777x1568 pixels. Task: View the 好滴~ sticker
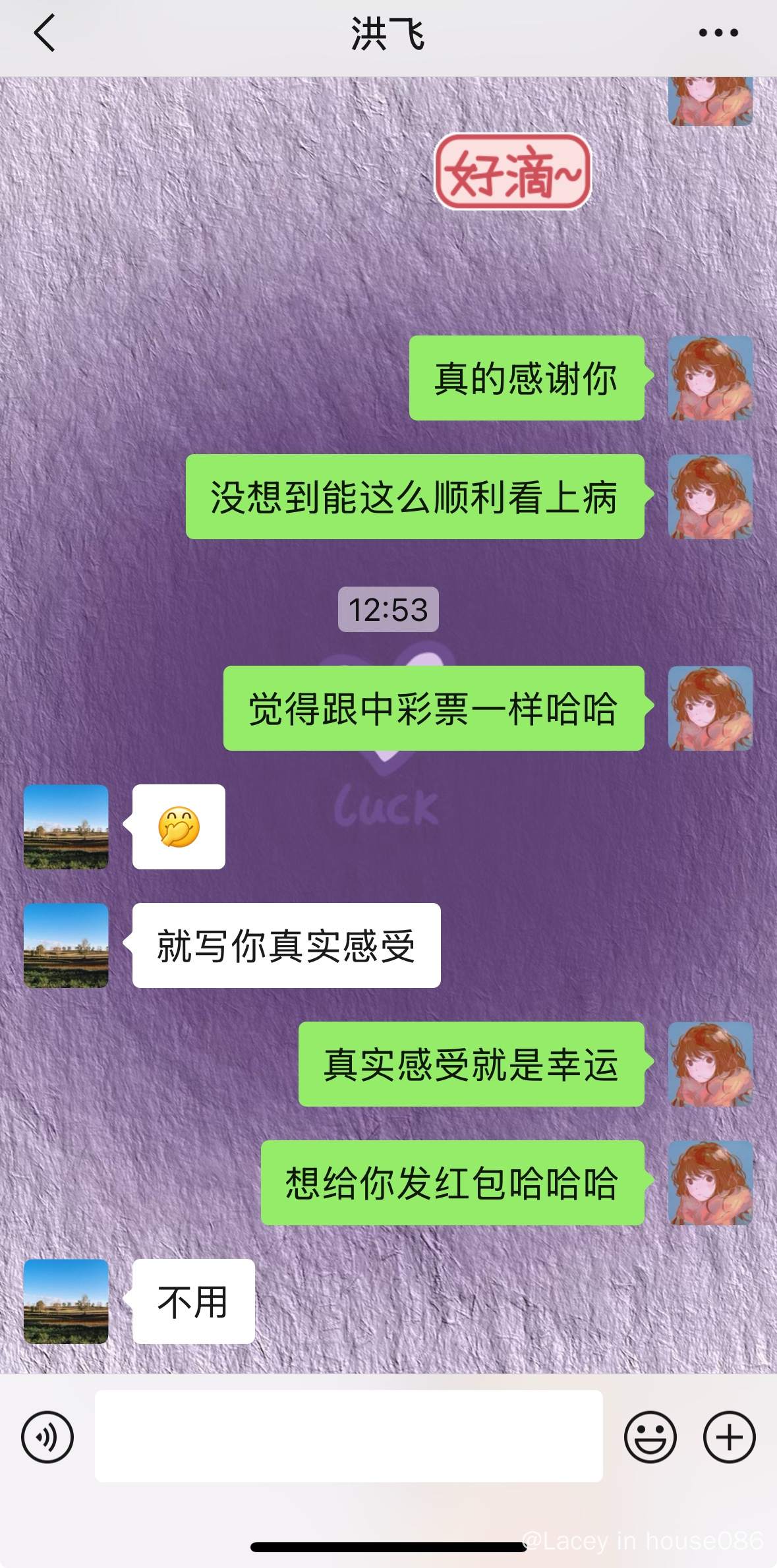[513, 172]
